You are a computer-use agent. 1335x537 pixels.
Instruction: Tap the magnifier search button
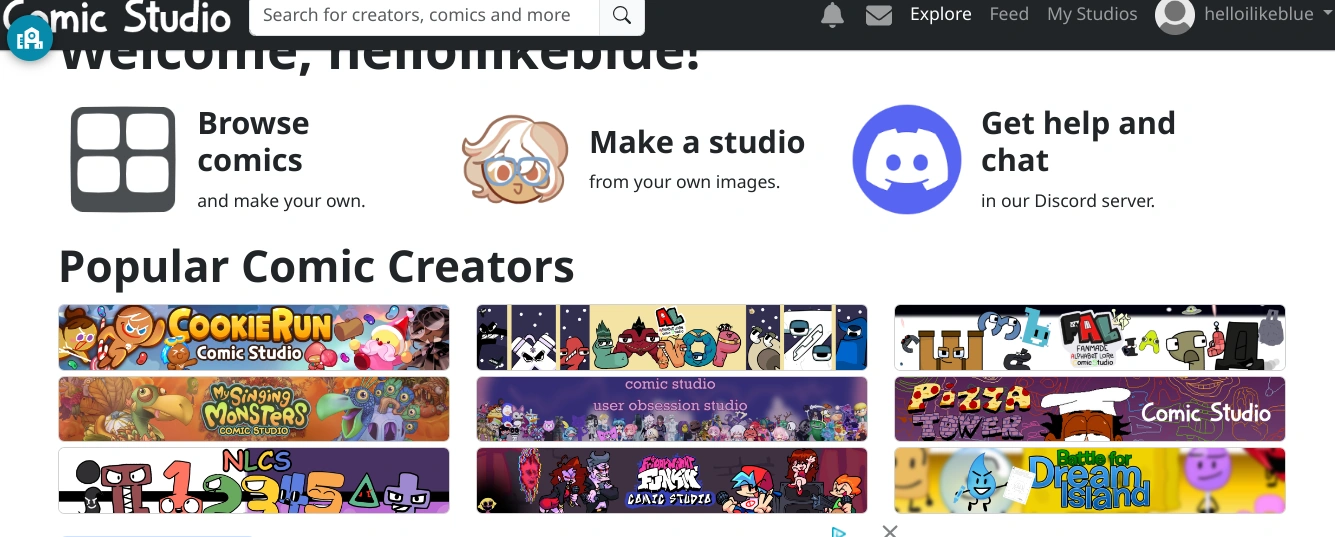(x=622, y=15)
